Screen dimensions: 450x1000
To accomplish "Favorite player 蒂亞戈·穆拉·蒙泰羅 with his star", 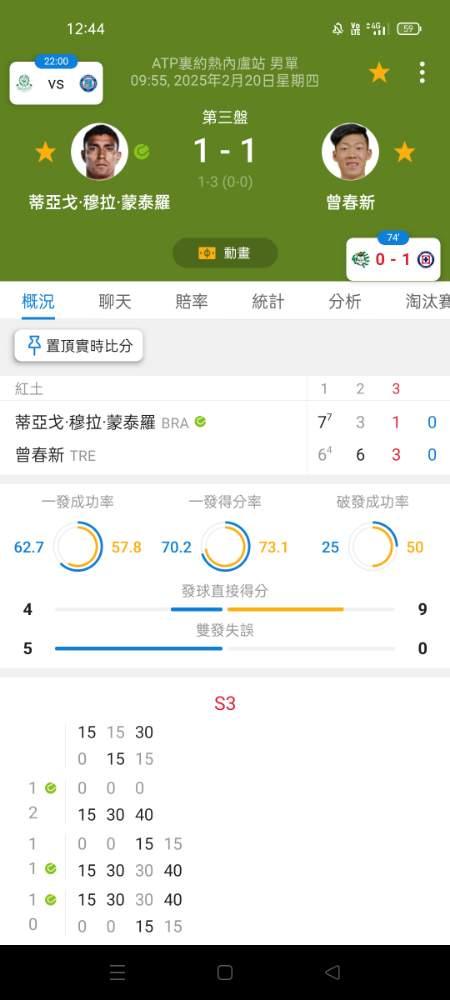I will click(x=45, y=152).
